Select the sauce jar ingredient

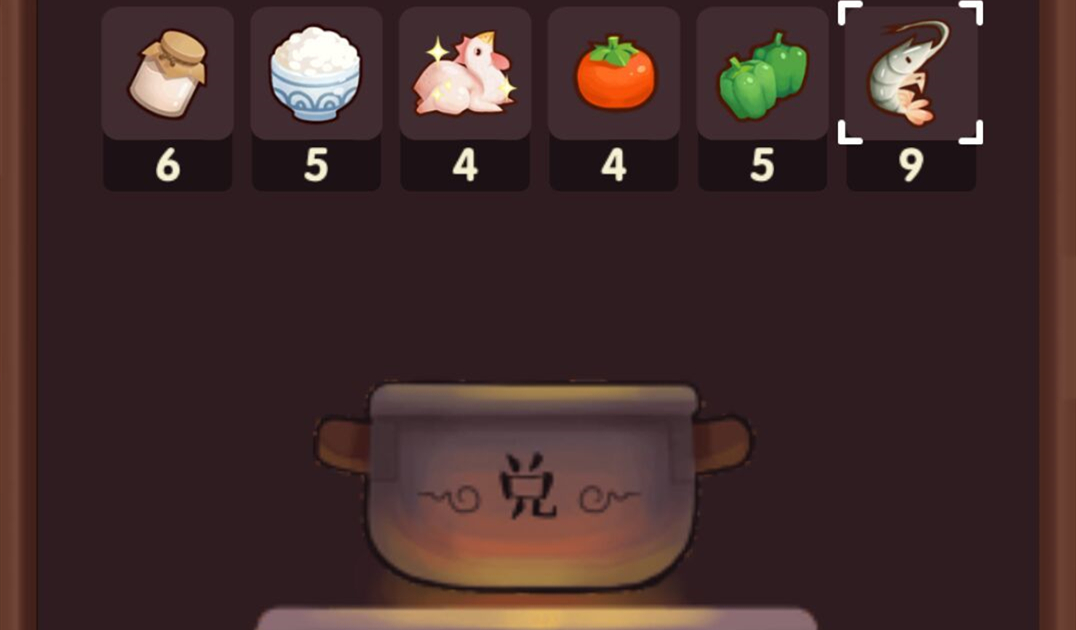(x=167, y=74)
